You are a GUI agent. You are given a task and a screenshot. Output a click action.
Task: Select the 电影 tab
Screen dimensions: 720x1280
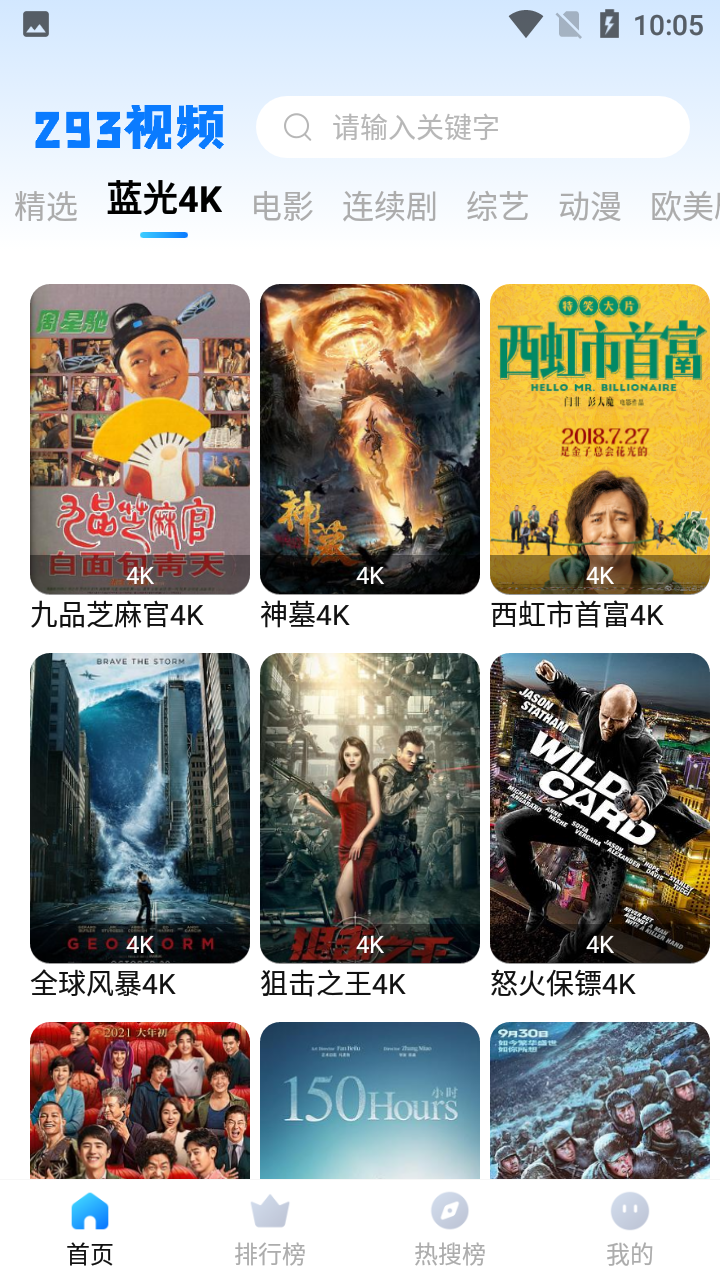[x=283, y=207]
